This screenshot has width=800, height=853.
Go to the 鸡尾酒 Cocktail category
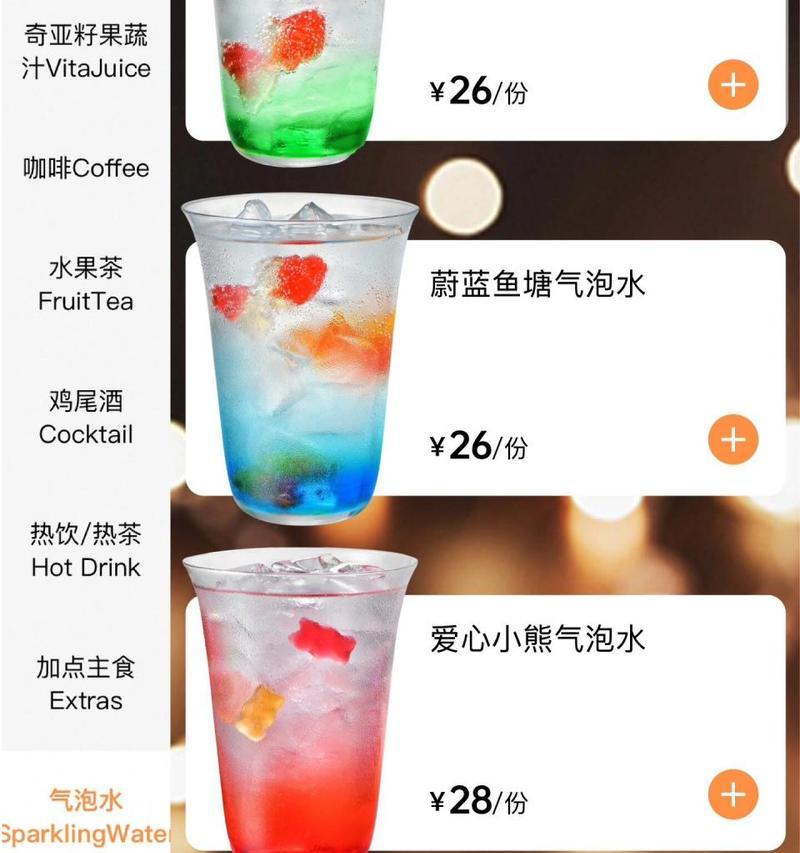[85, 417]
